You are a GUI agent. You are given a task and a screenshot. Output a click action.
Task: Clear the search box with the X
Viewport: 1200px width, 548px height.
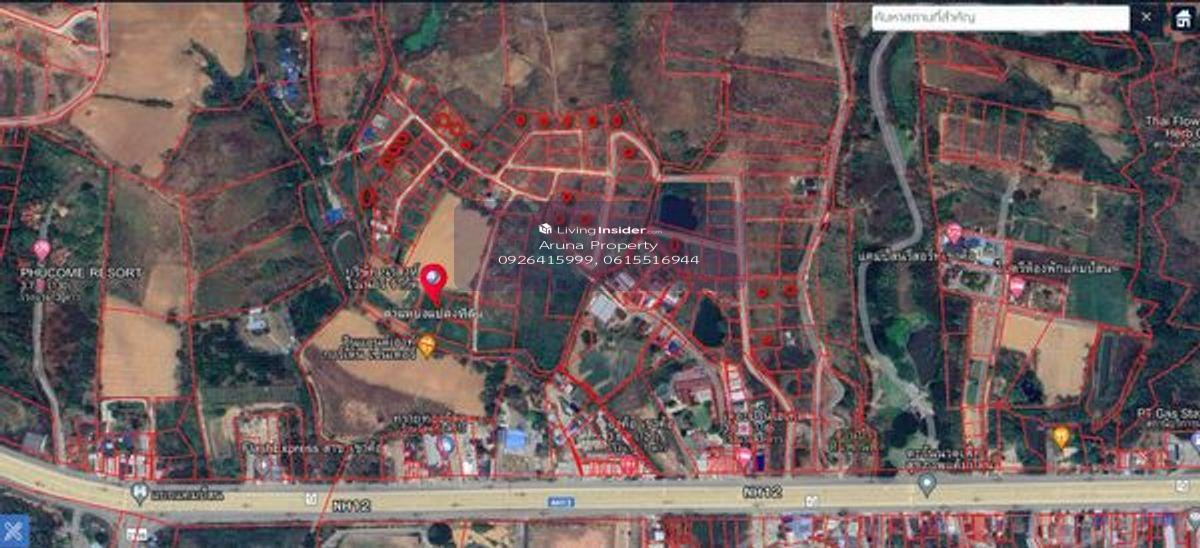click(x=1147, y=17)
